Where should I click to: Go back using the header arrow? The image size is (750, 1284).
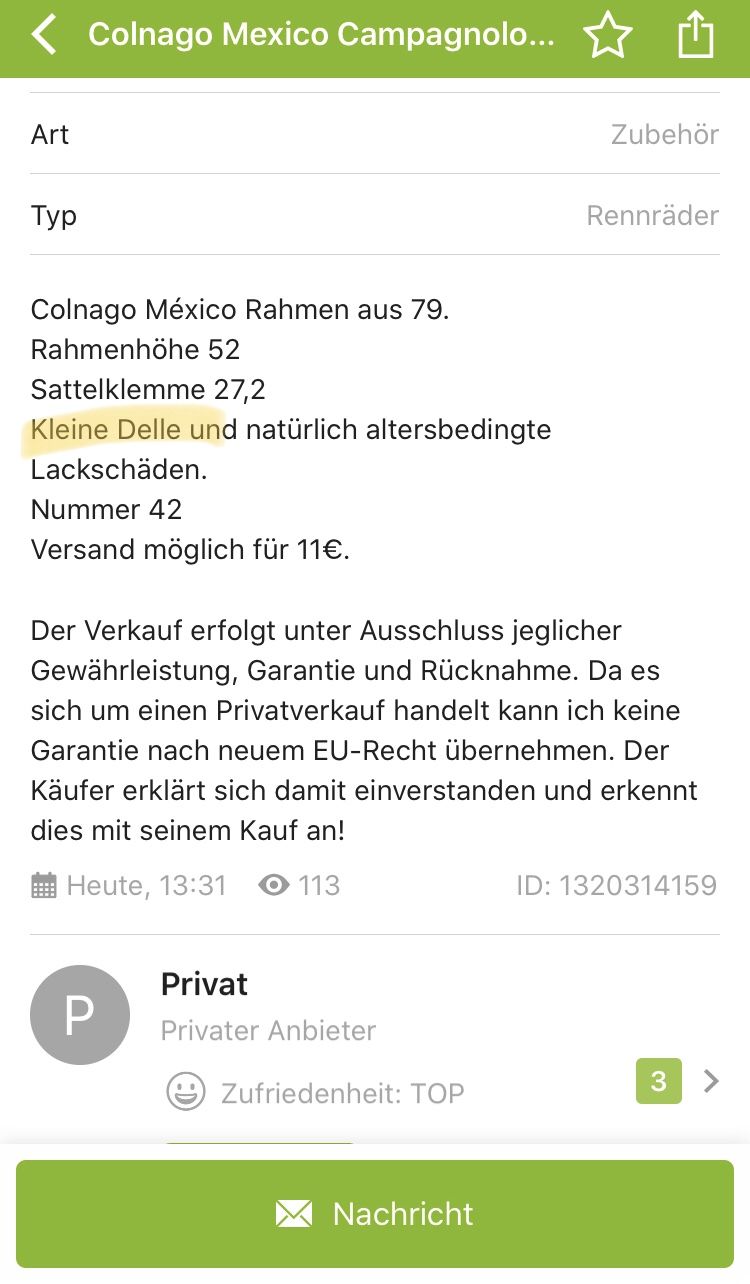click(x=44, y=35)
